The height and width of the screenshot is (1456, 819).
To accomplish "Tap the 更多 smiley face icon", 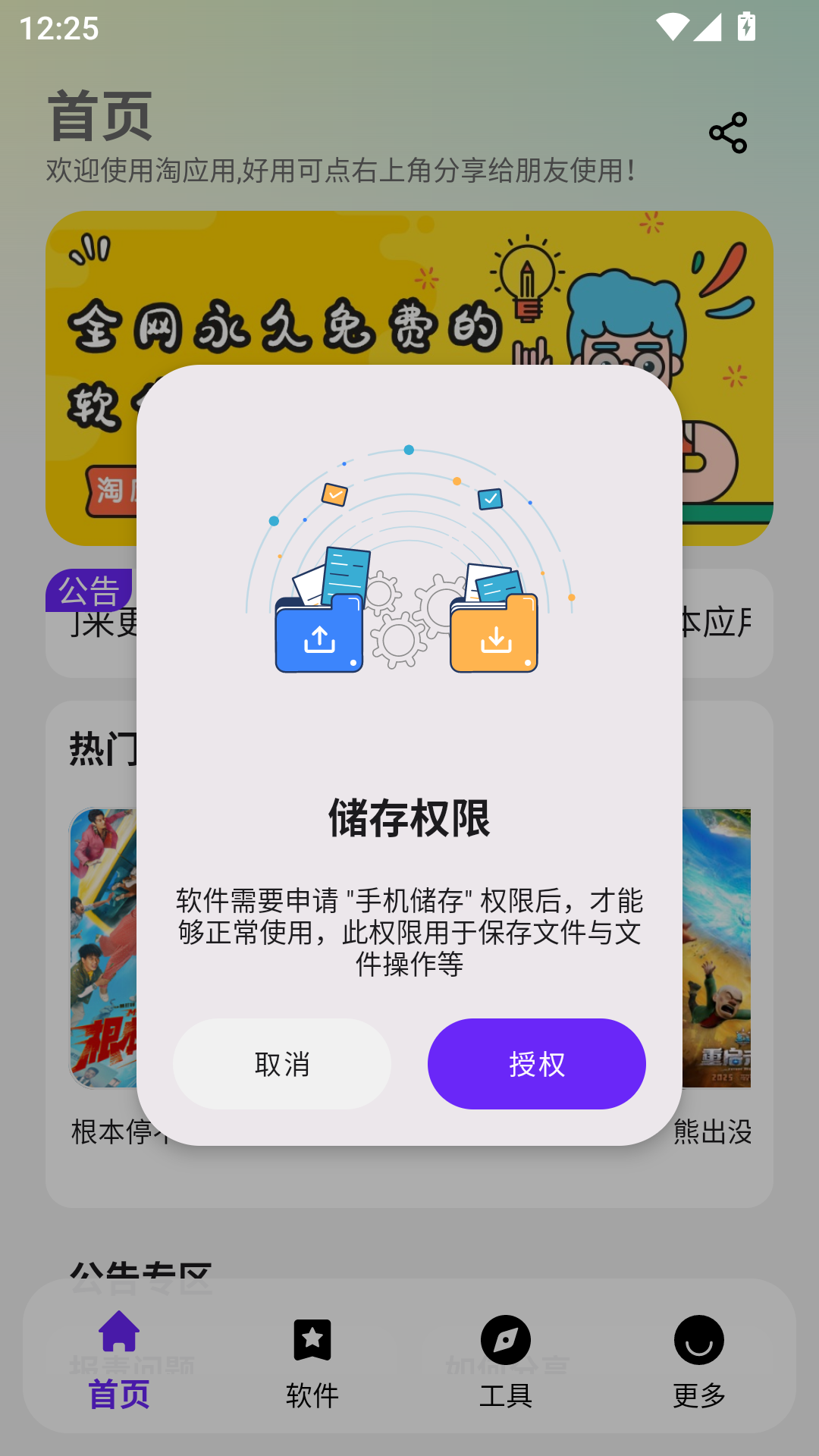I will tap(698, 1337).
